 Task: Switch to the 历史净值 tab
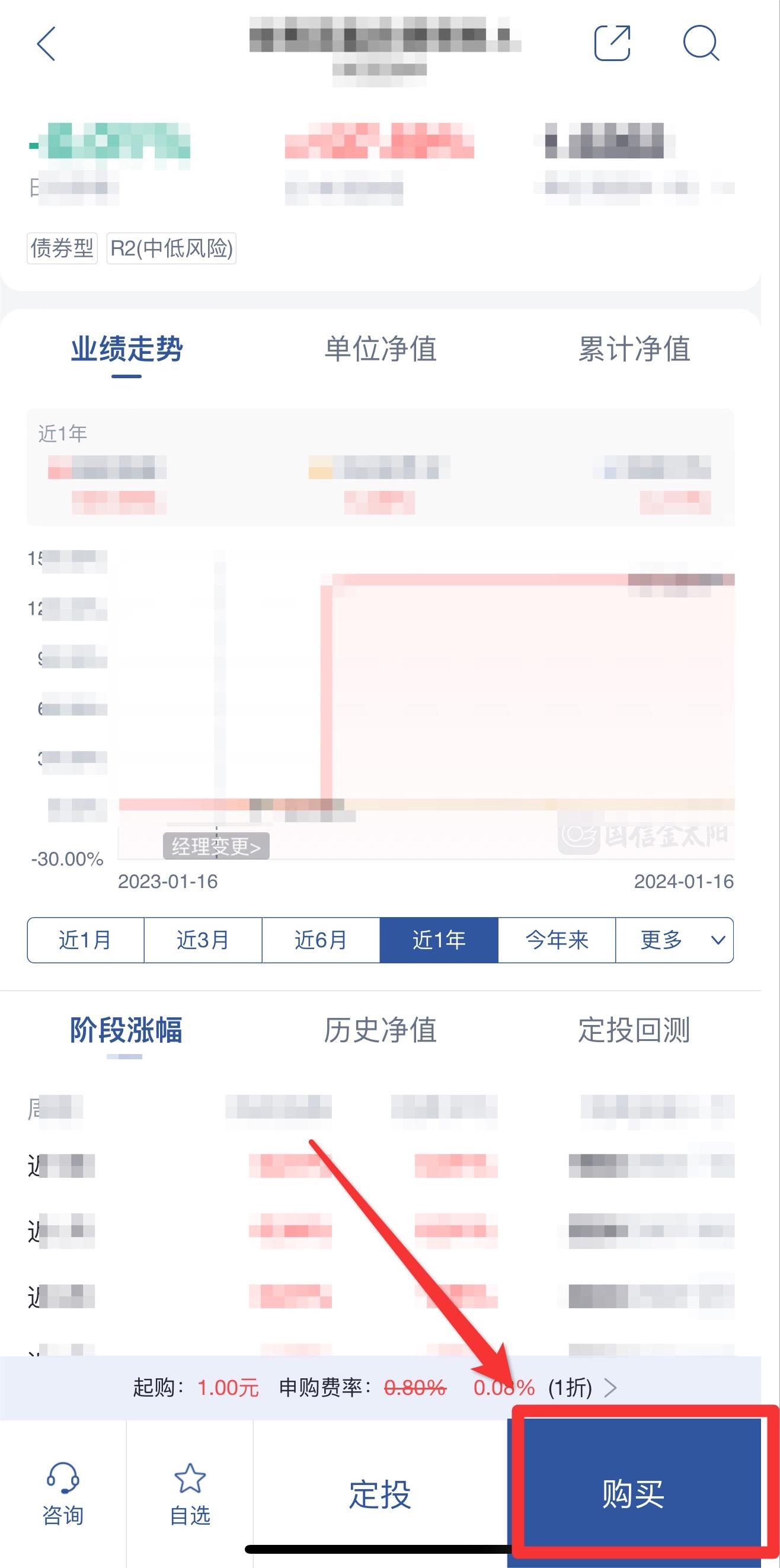[381, 1030]
